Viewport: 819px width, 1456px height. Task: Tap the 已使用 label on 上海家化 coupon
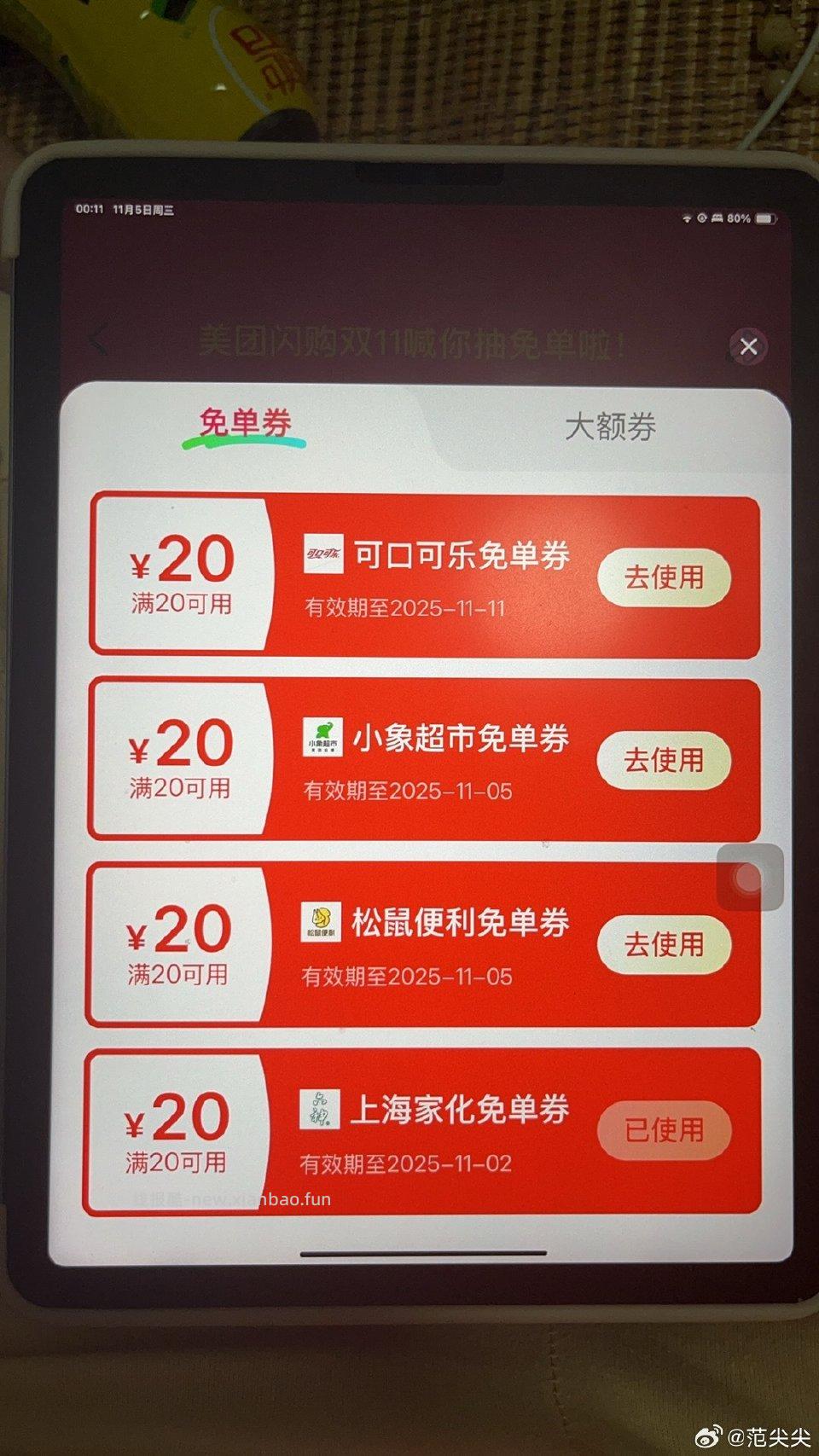pyautogui.click(x=665, y=1131)
